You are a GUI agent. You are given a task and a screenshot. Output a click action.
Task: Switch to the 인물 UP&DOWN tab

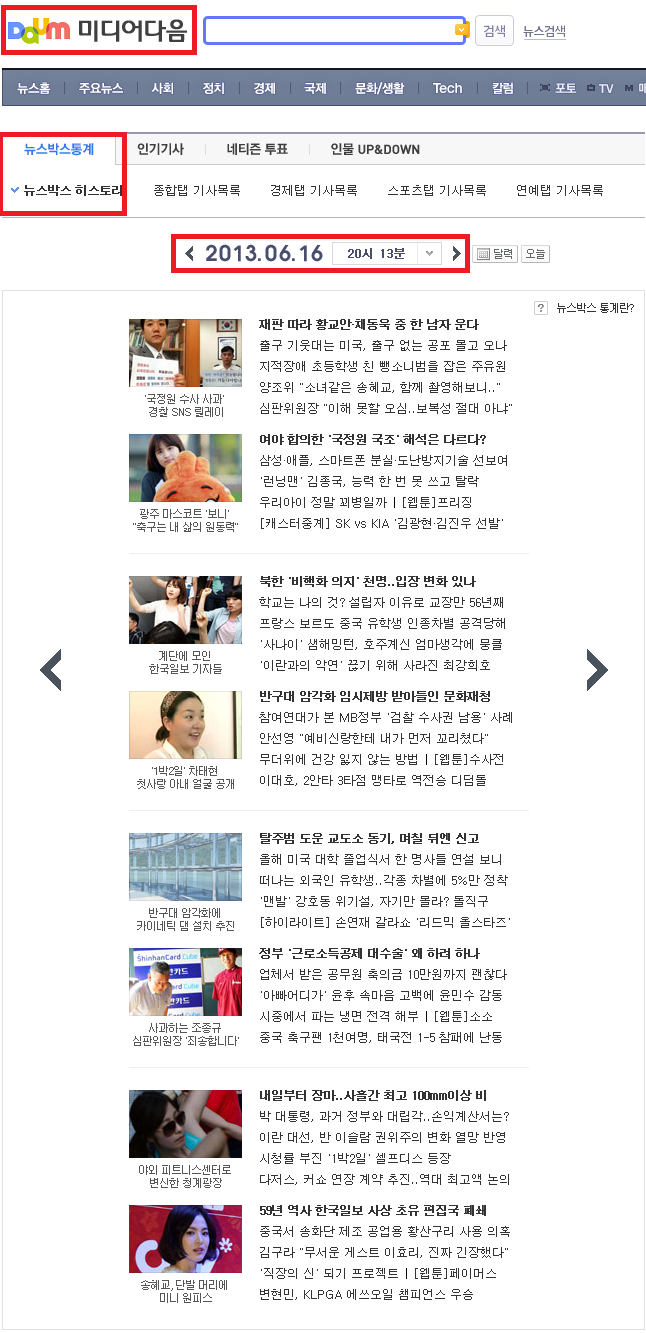pos(375,149)
